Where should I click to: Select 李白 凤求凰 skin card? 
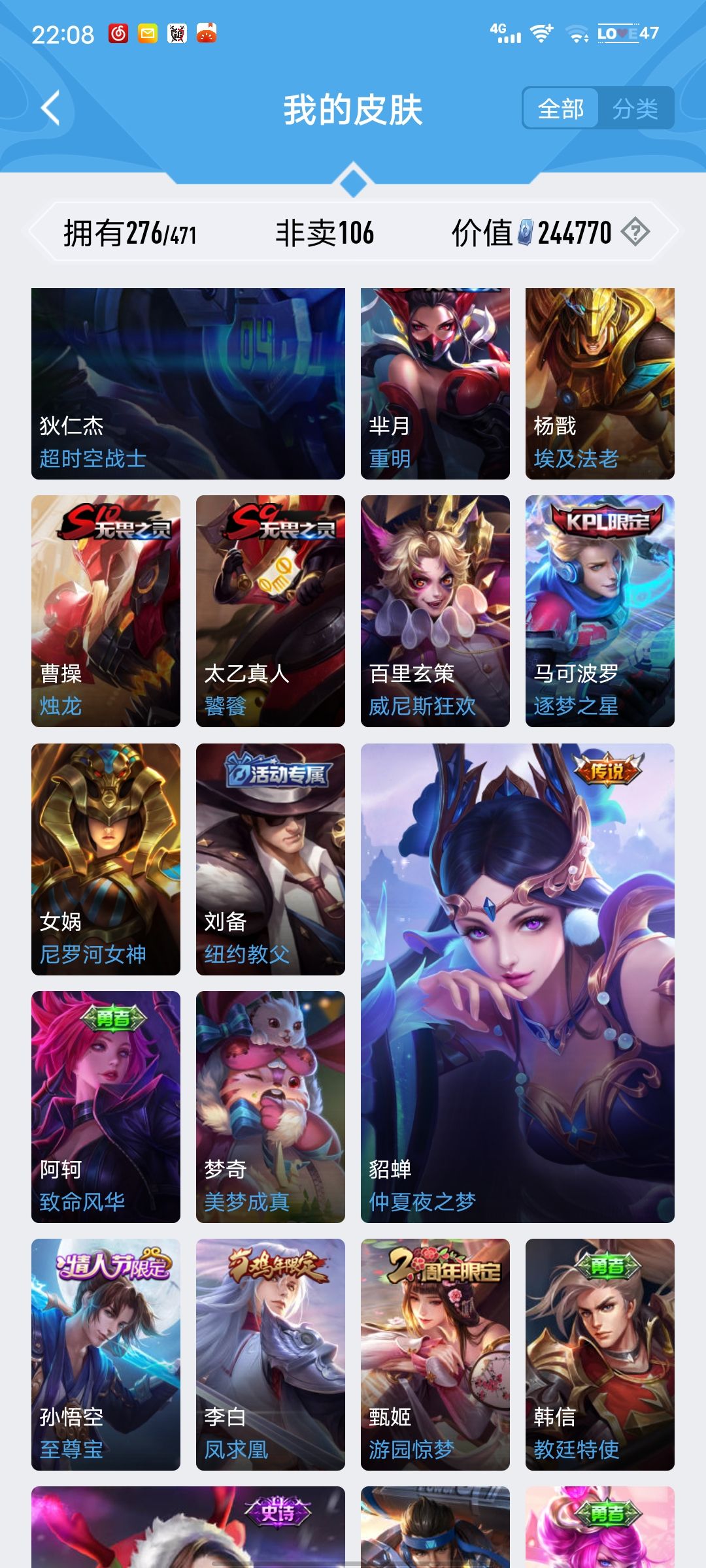coord(270,1354)
